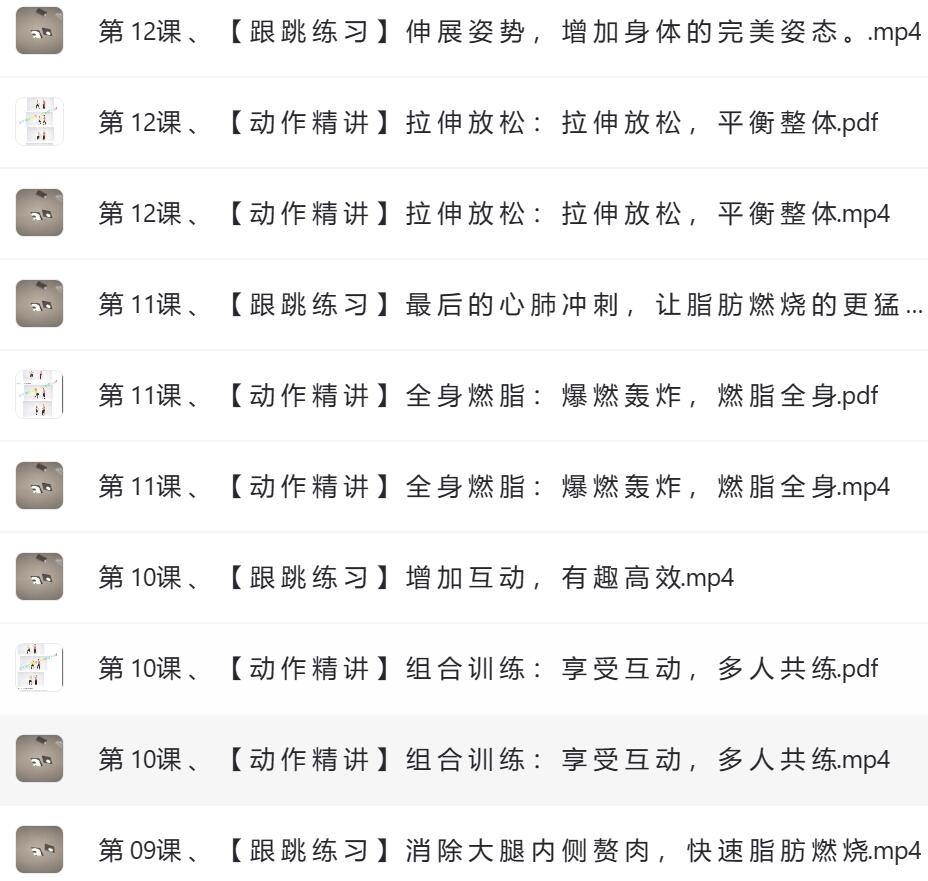Open 第11课【跟跳练习】最后的心肺冲刺 file
This screenshot has width=928, height=881.
coord(508,305)
